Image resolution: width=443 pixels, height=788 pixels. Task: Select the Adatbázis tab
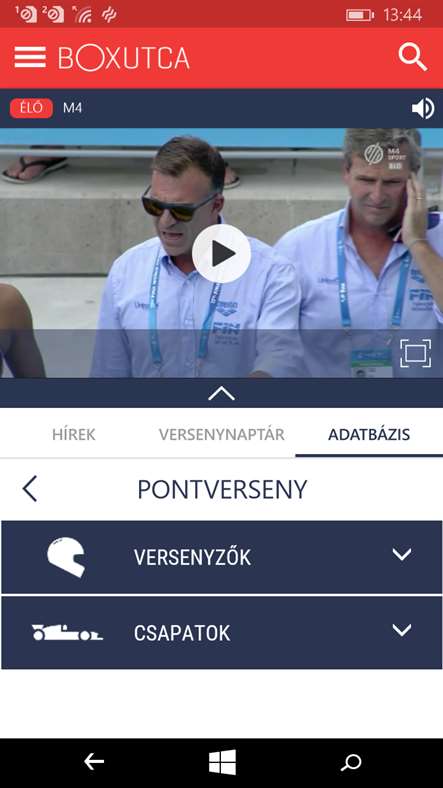coord(369,435)
